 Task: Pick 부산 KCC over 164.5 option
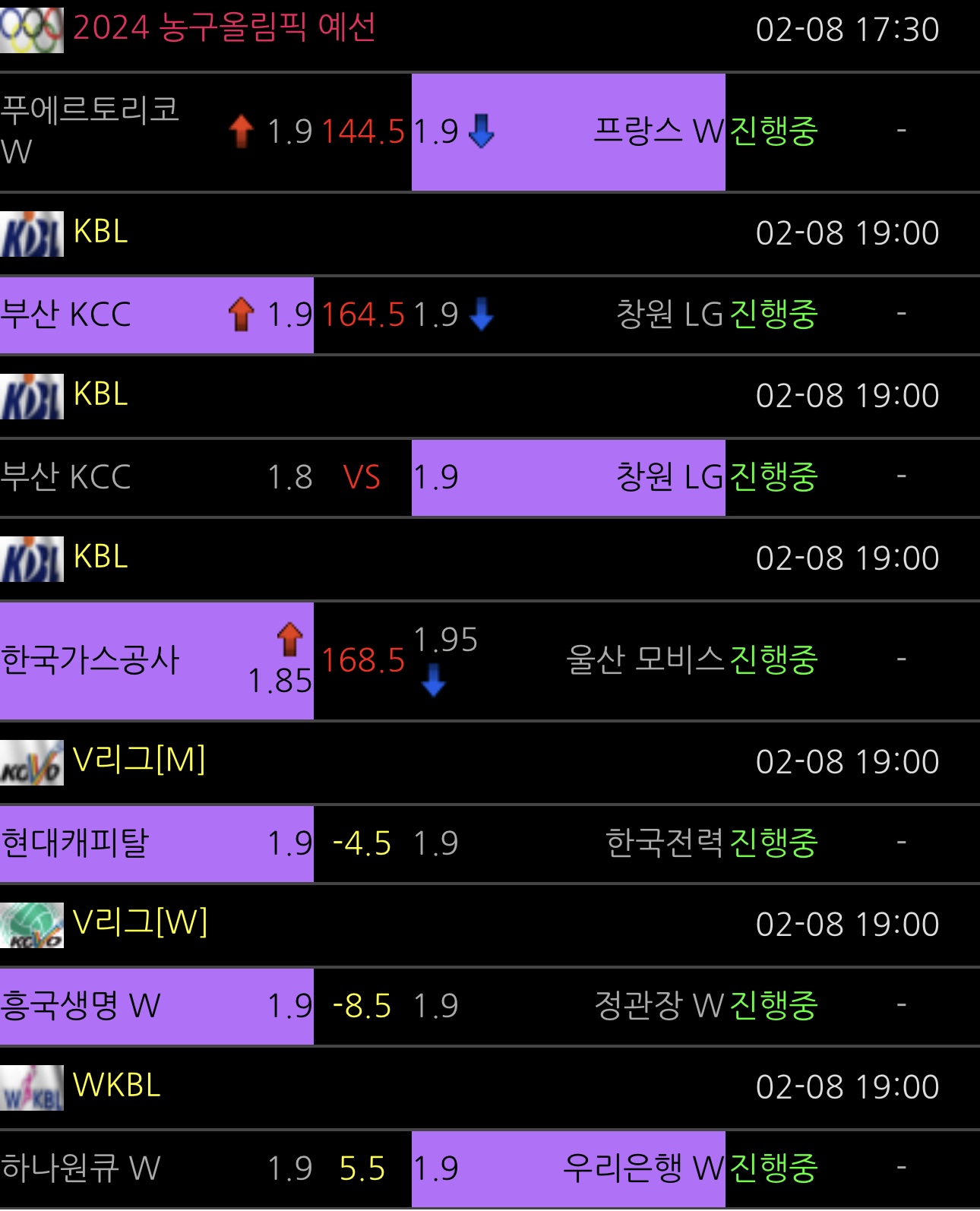click(156, 315)
